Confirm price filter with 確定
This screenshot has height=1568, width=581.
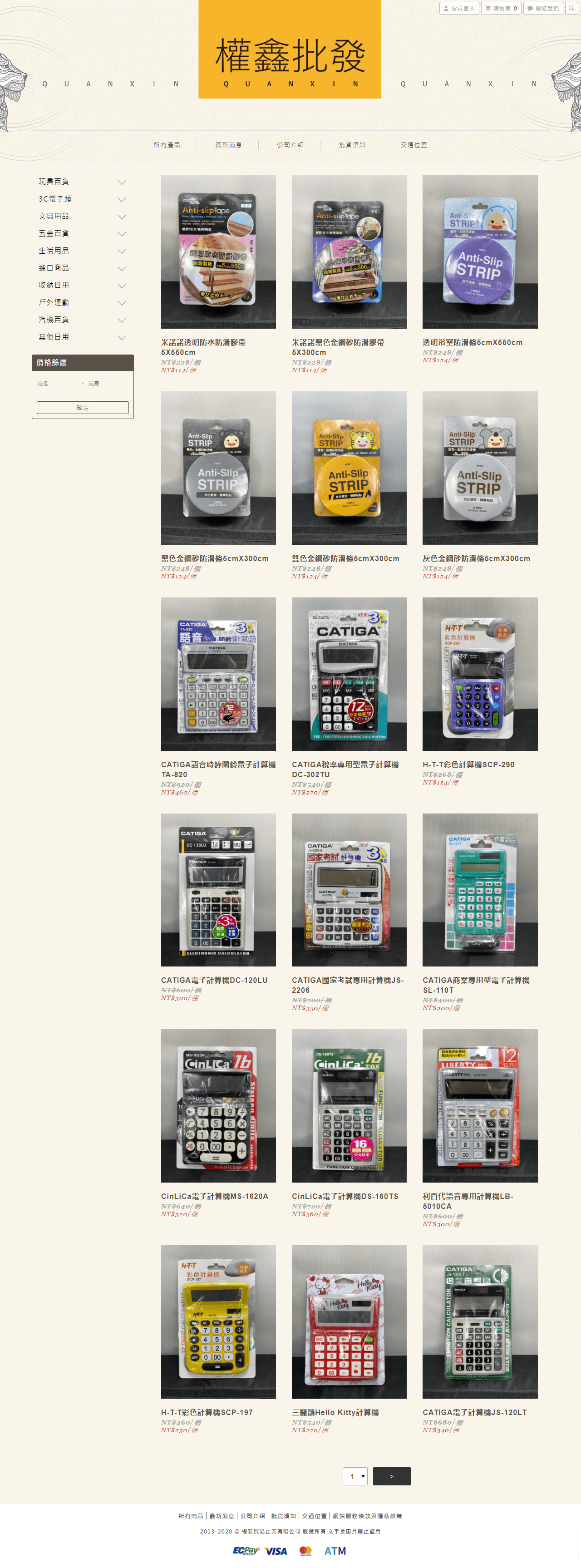[82, 408]
